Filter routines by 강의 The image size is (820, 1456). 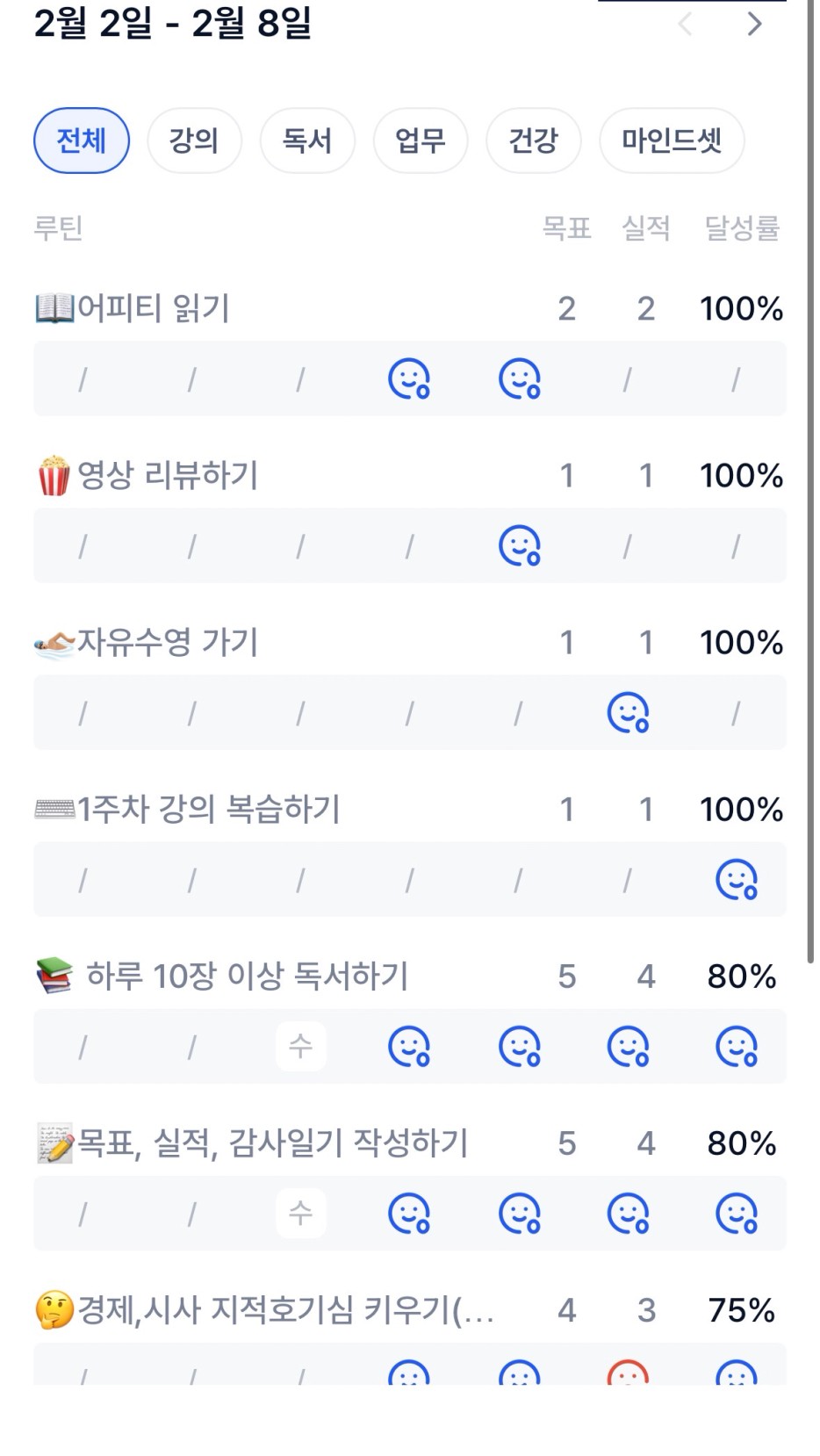coord(194,141)
